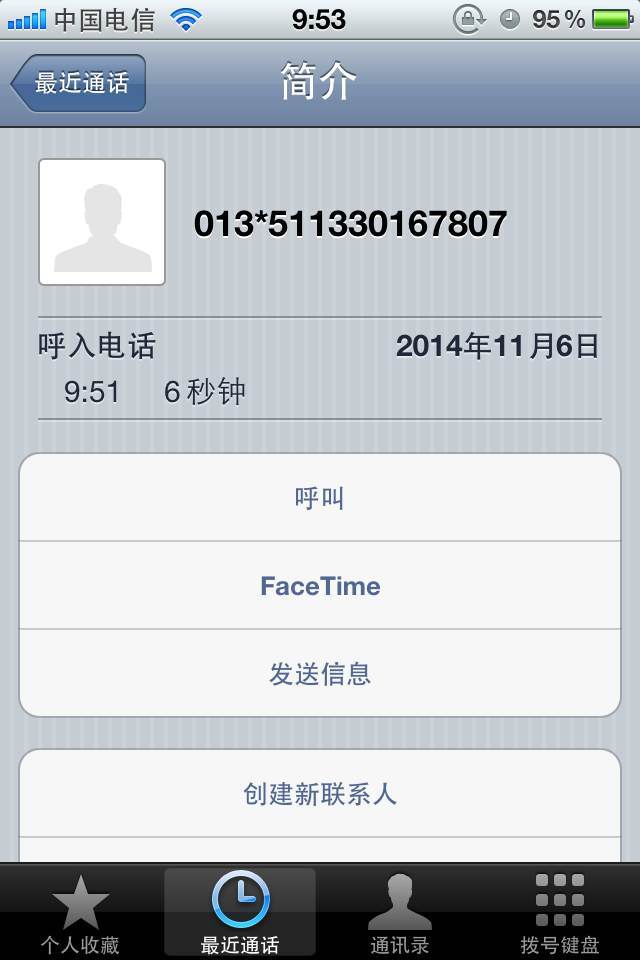Choose 创建新联系人
The width and height of the screenshot is (640, 960).
click(x=320, y=794)
